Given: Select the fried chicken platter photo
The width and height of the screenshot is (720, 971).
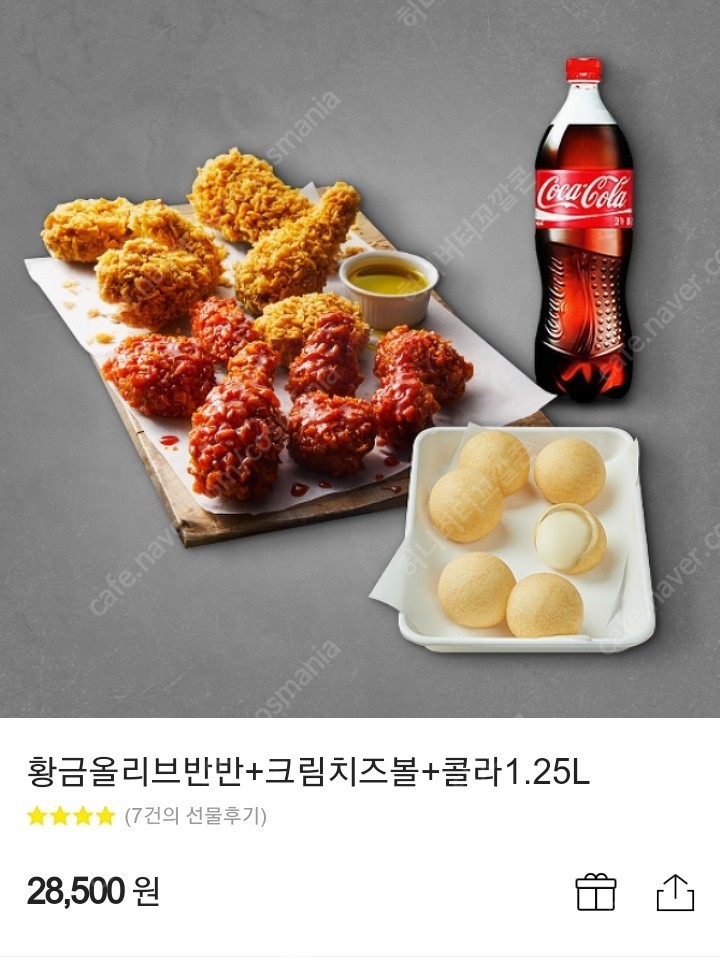Looking at the screenshot, I should [230, 320].
